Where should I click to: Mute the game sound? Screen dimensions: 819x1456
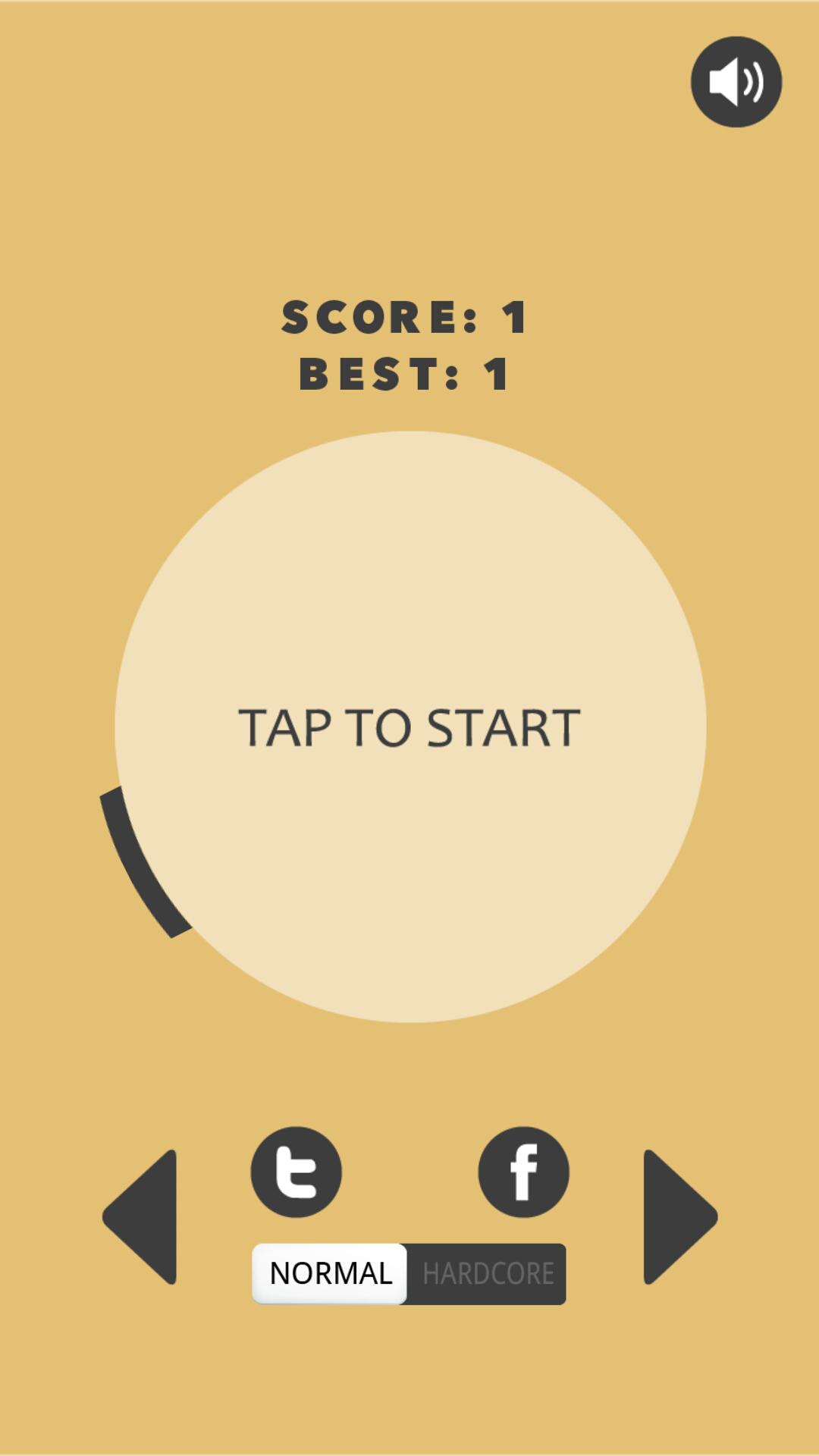coord(736,82)
